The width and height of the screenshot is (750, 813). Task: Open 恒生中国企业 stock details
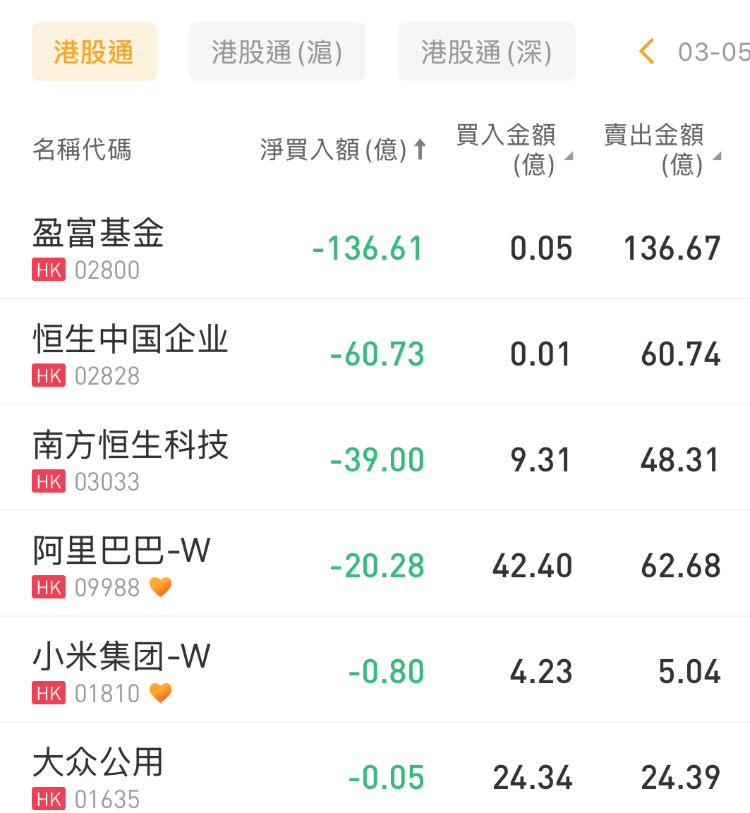click(x=130, y=352)
